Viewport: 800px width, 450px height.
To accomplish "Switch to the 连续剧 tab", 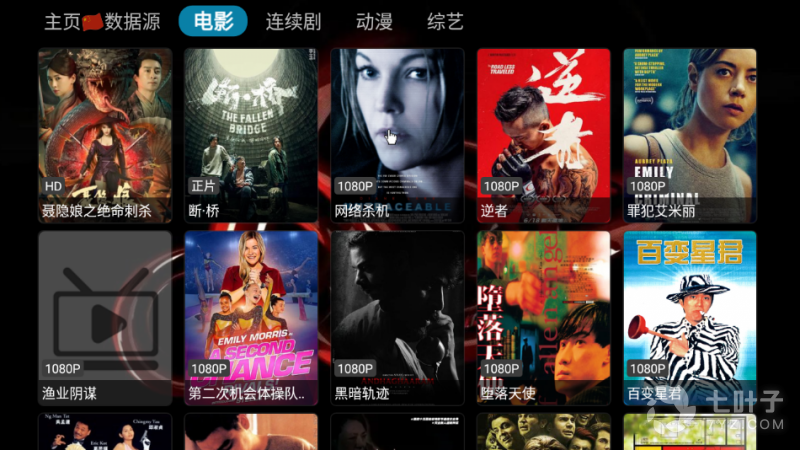I will (293, 22).
